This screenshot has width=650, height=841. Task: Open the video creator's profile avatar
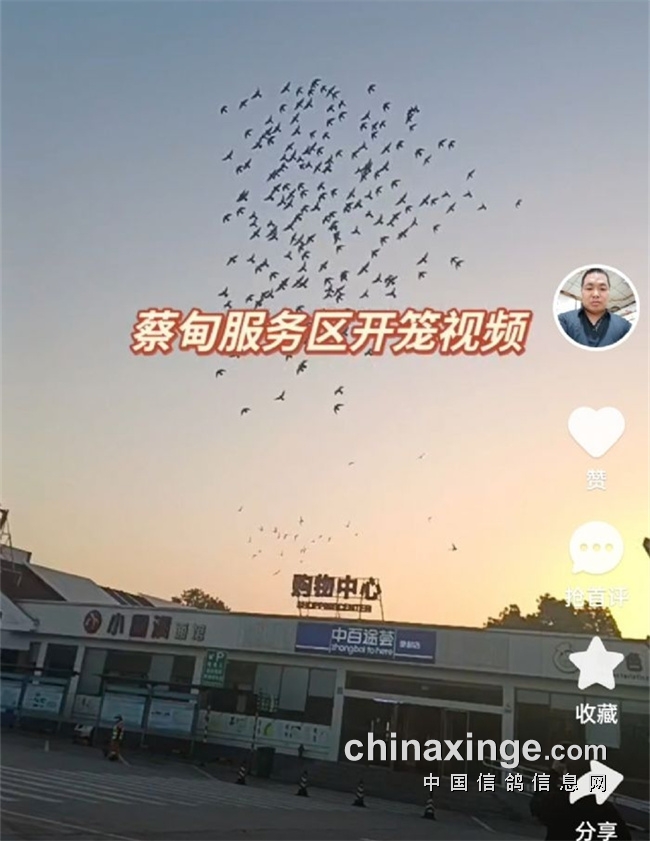click(x=596, y=307)
